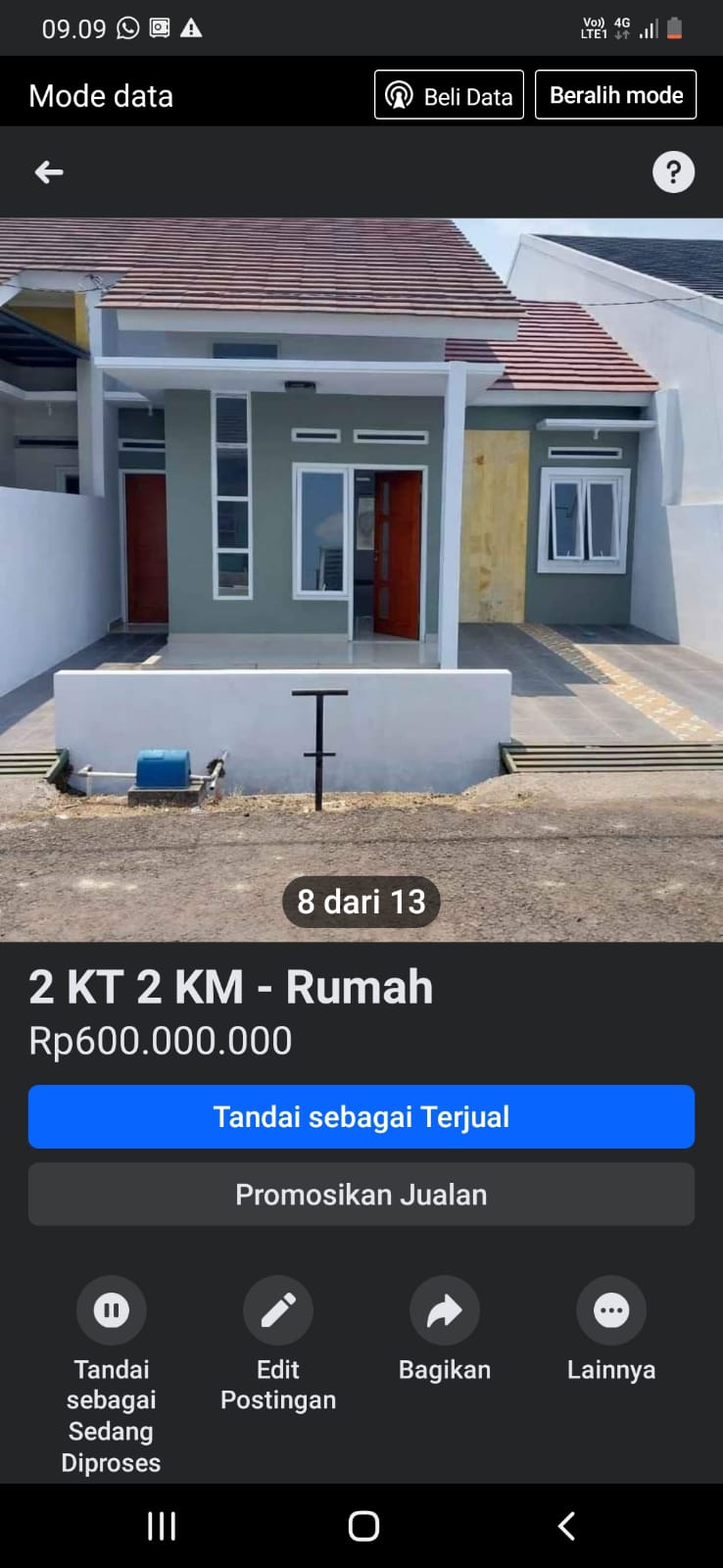This screenshot has height=1568, width=723.
Task: Tap the Bagikan share icon
Action: 444,1310
